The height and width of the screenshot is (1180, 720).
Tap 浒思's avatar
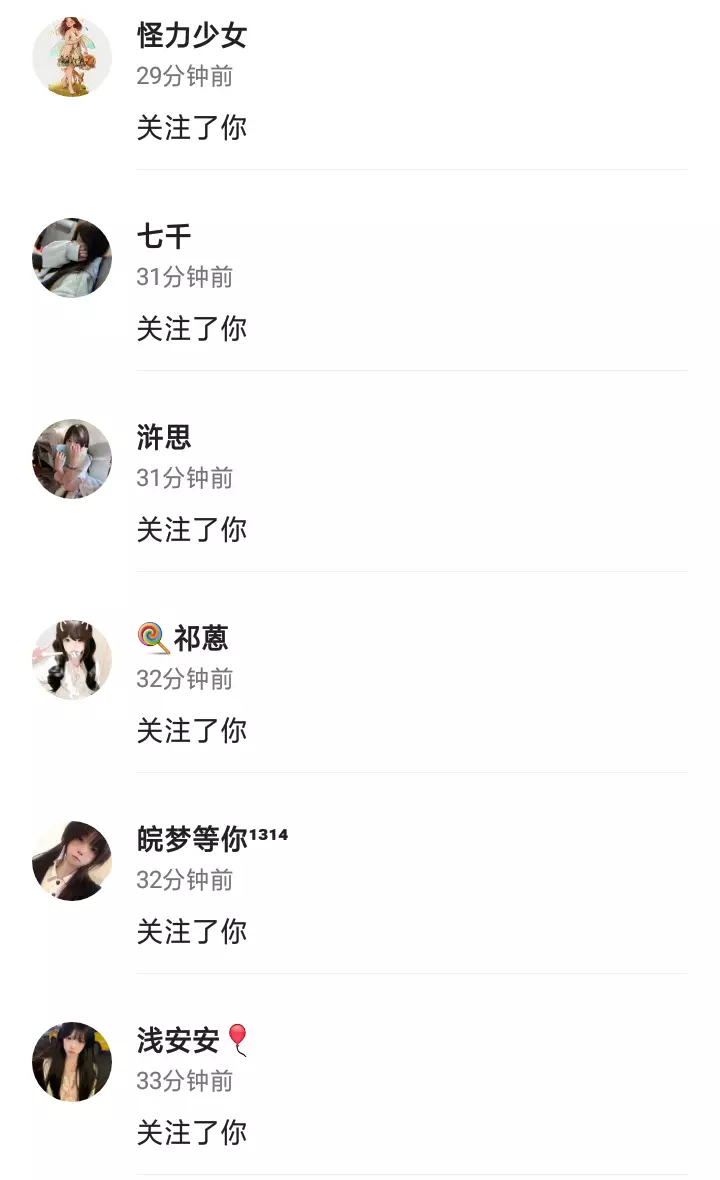72,459
